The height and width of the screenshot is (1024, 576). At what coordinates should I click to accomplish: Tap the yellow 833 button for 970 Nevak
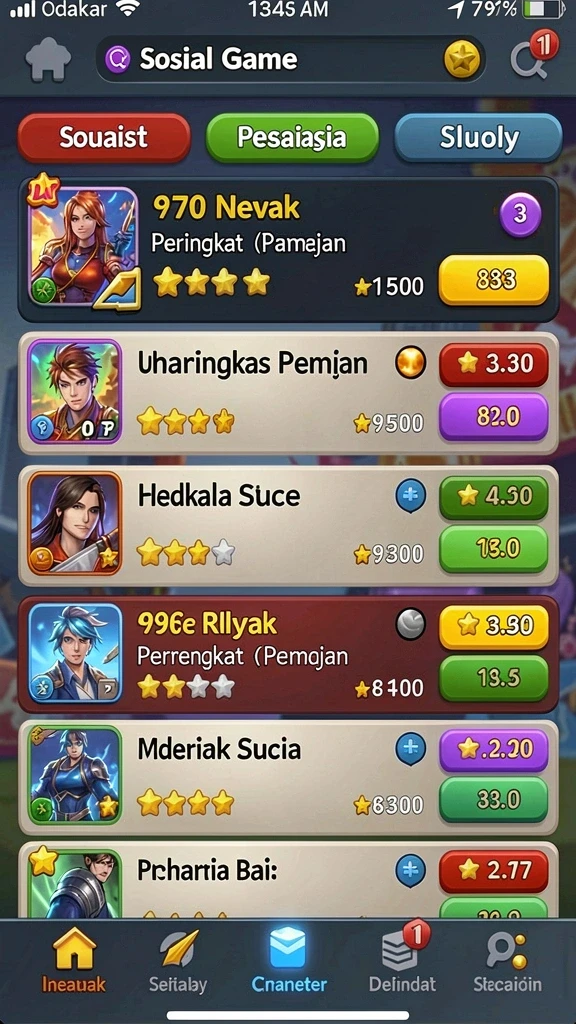click(494, 280)
